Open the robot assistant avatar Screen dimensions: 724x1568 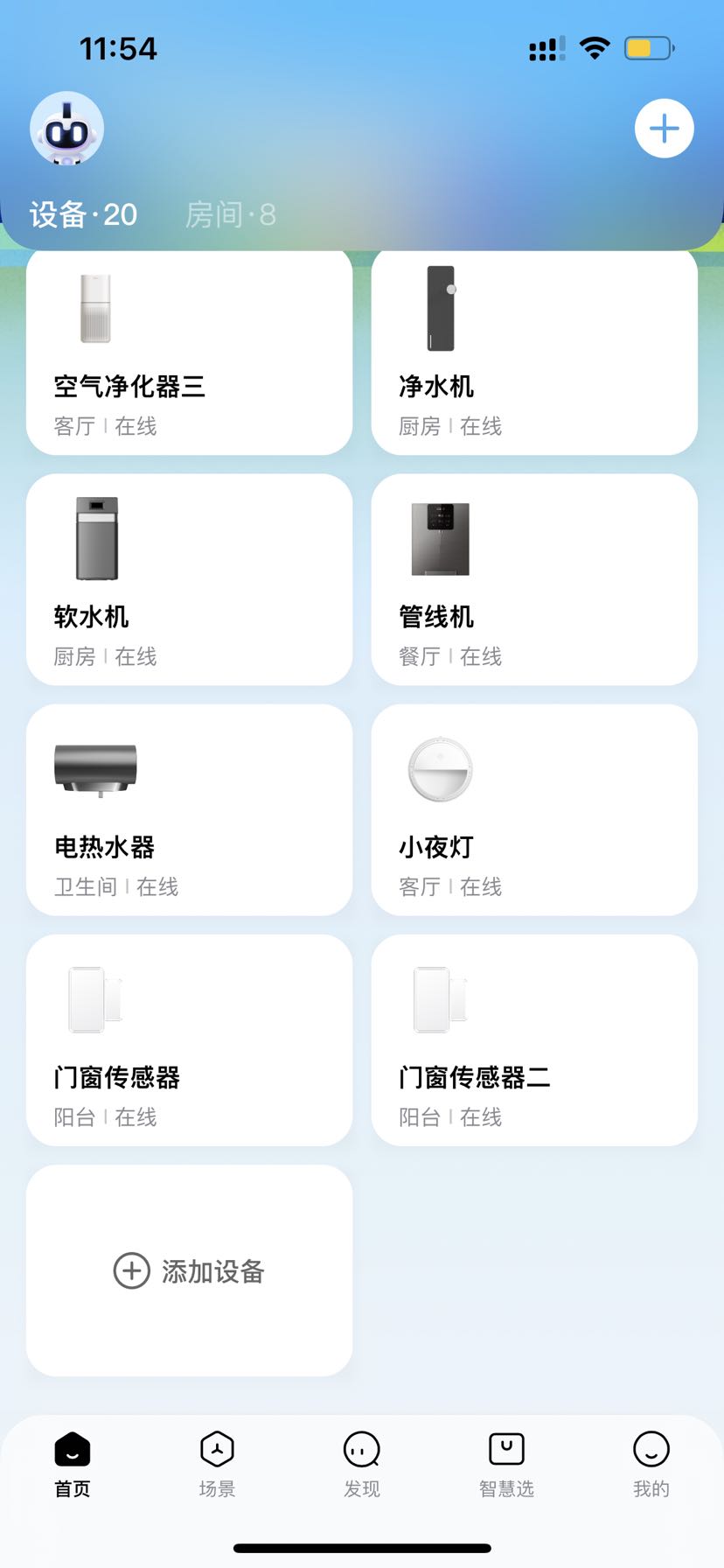[67, 129]
